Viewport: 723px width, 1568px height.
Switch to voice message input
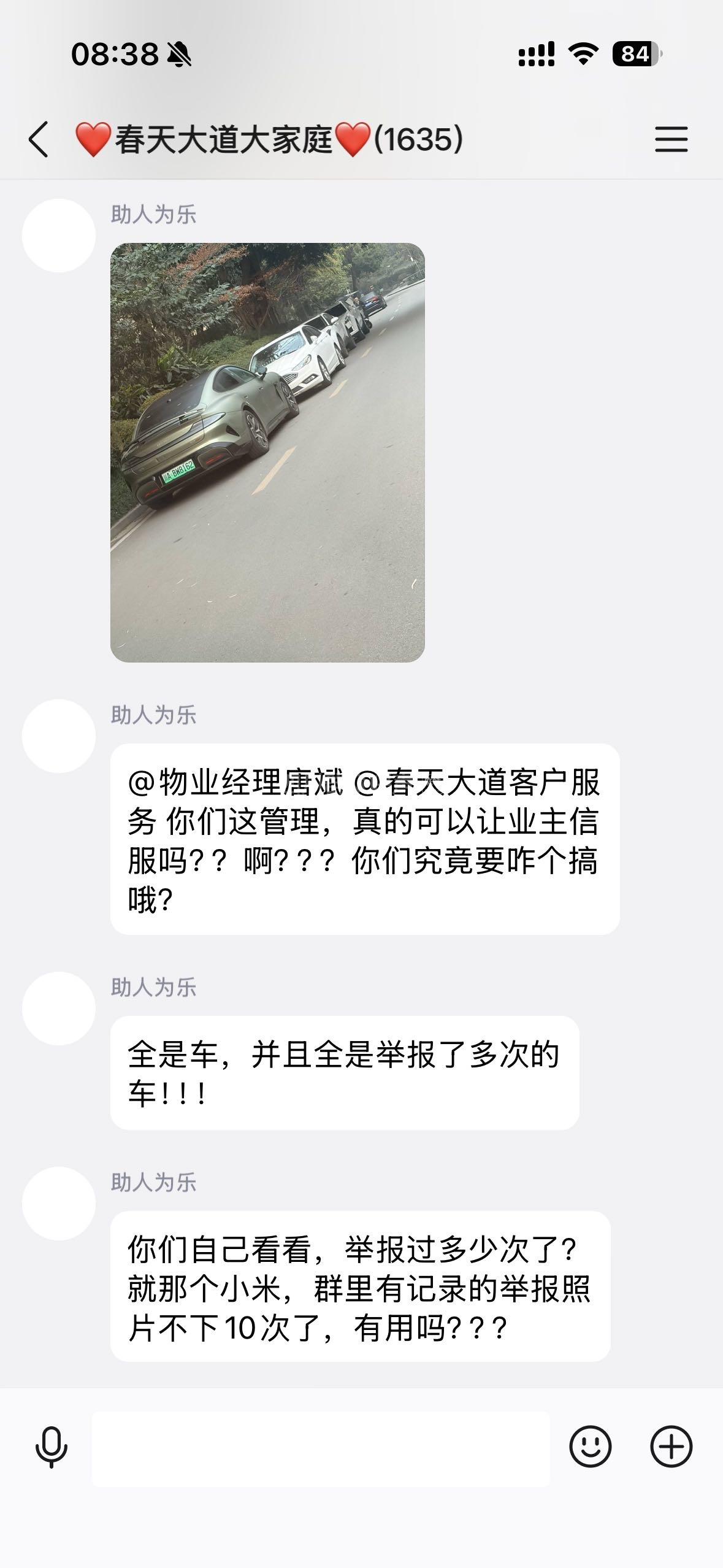[52, 1447]
